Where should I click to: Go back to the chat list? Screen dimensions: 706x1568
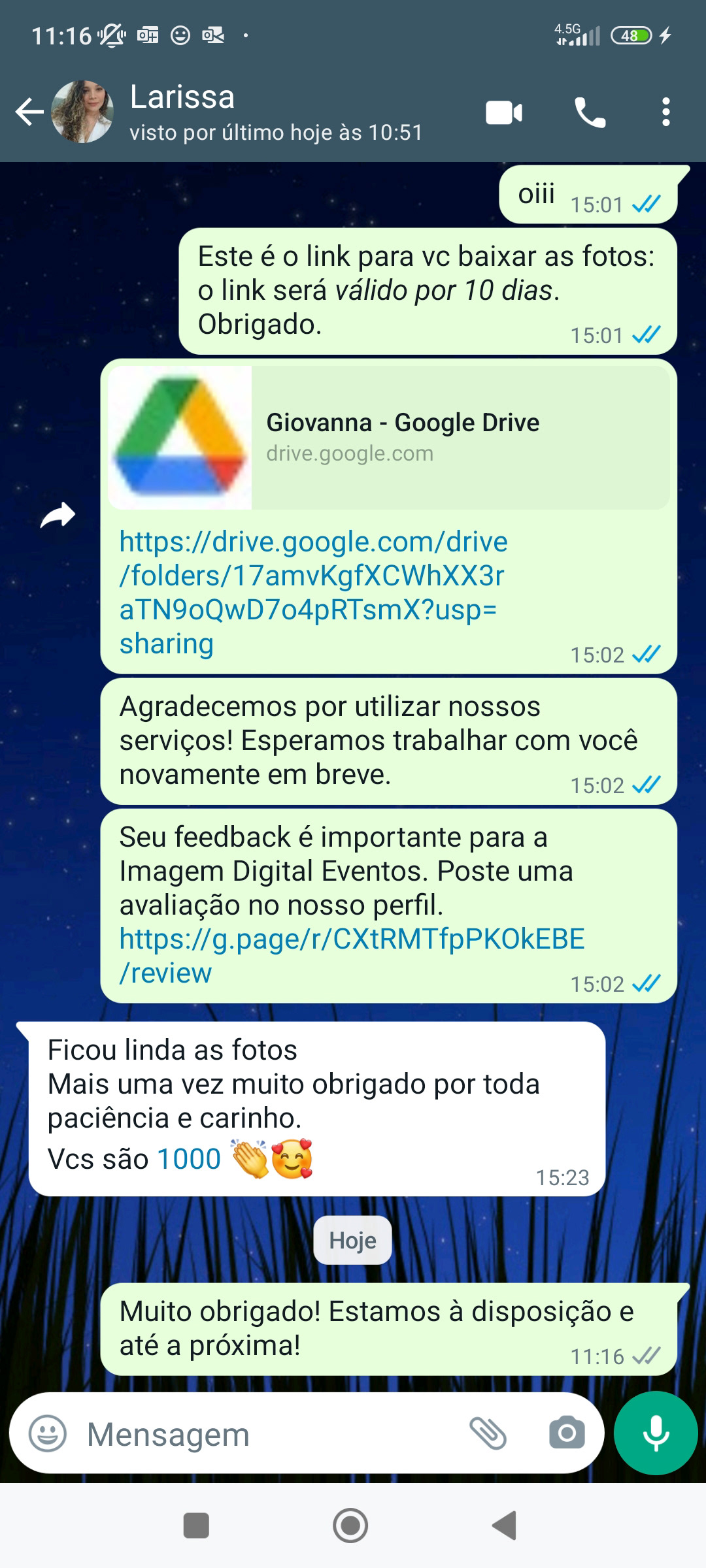coord(29,112)
